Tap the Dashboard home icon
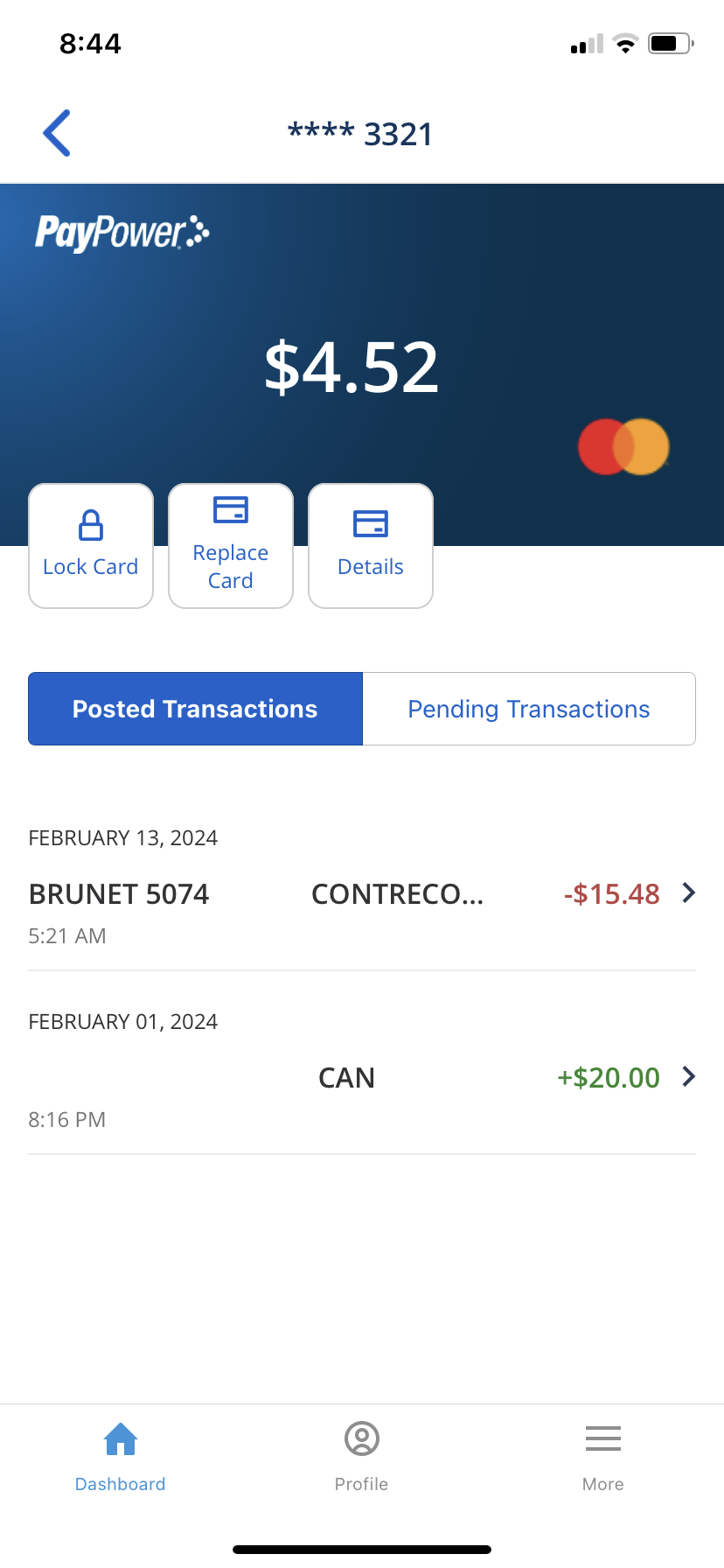This screenshot has width=724, height=1568. (x=120, y=1438)
